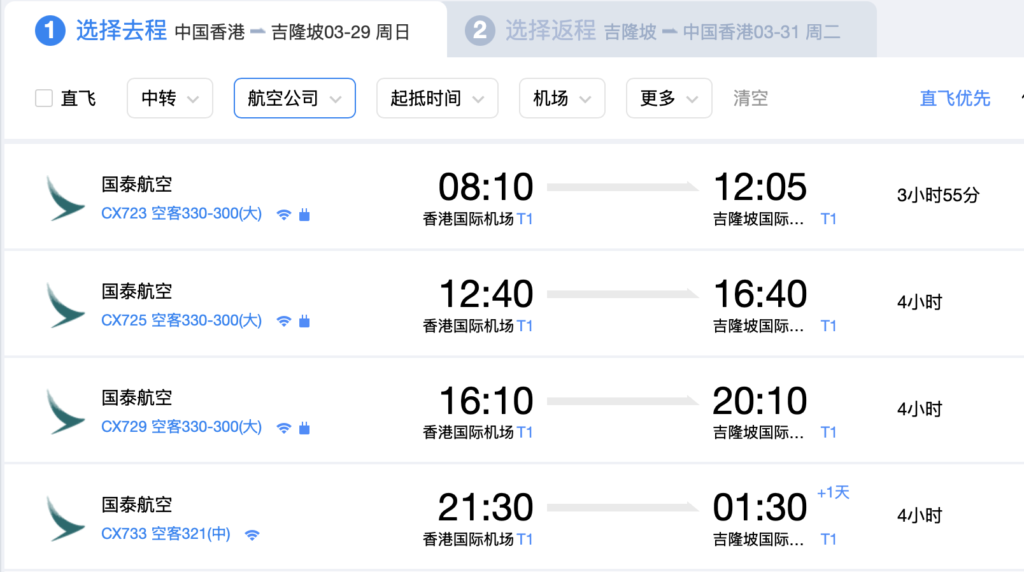Expand the 起抵时间 departure and arrival time dropdown
This screenshot has height=572, width=1024.
pos(436,98)
